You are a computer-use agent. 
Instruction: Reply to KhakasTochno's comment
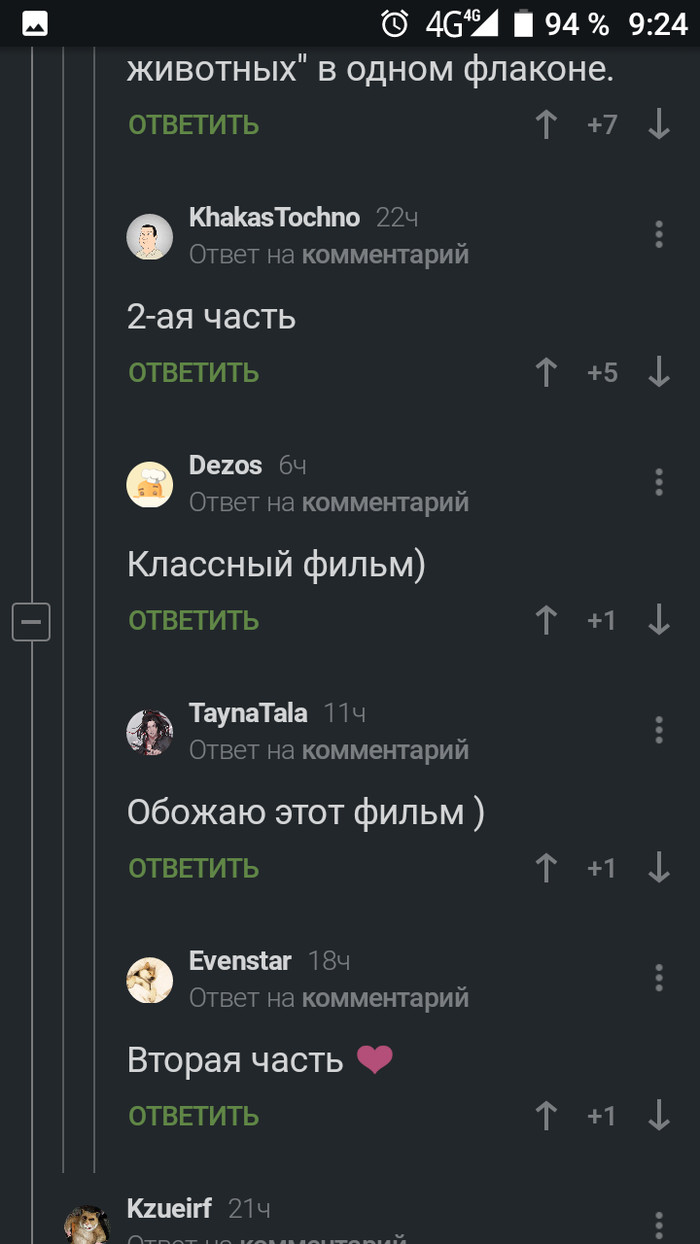pos(193,373)
